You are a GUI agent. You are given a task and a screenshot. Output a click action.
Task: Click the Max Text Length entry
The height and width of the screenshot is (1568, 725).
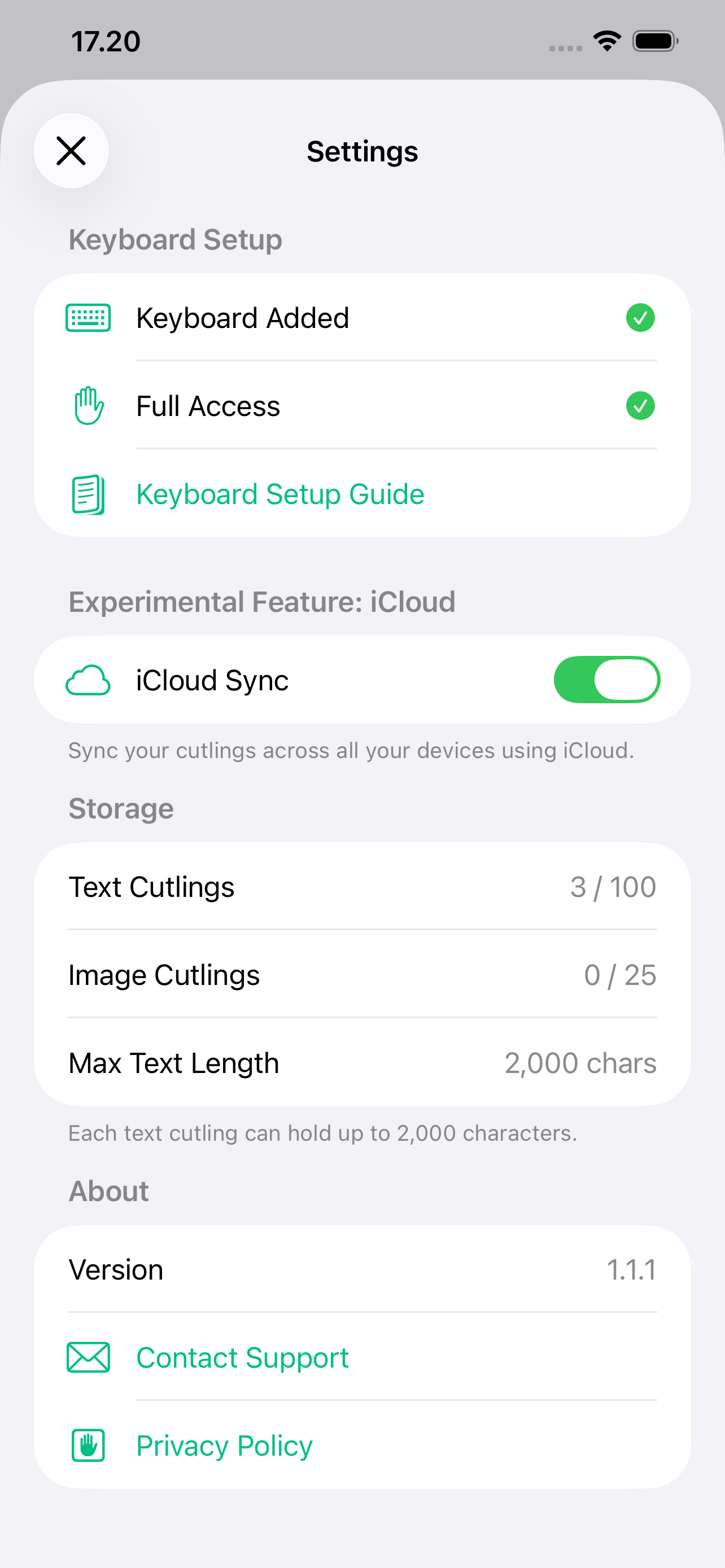[x=362, y=1063]
